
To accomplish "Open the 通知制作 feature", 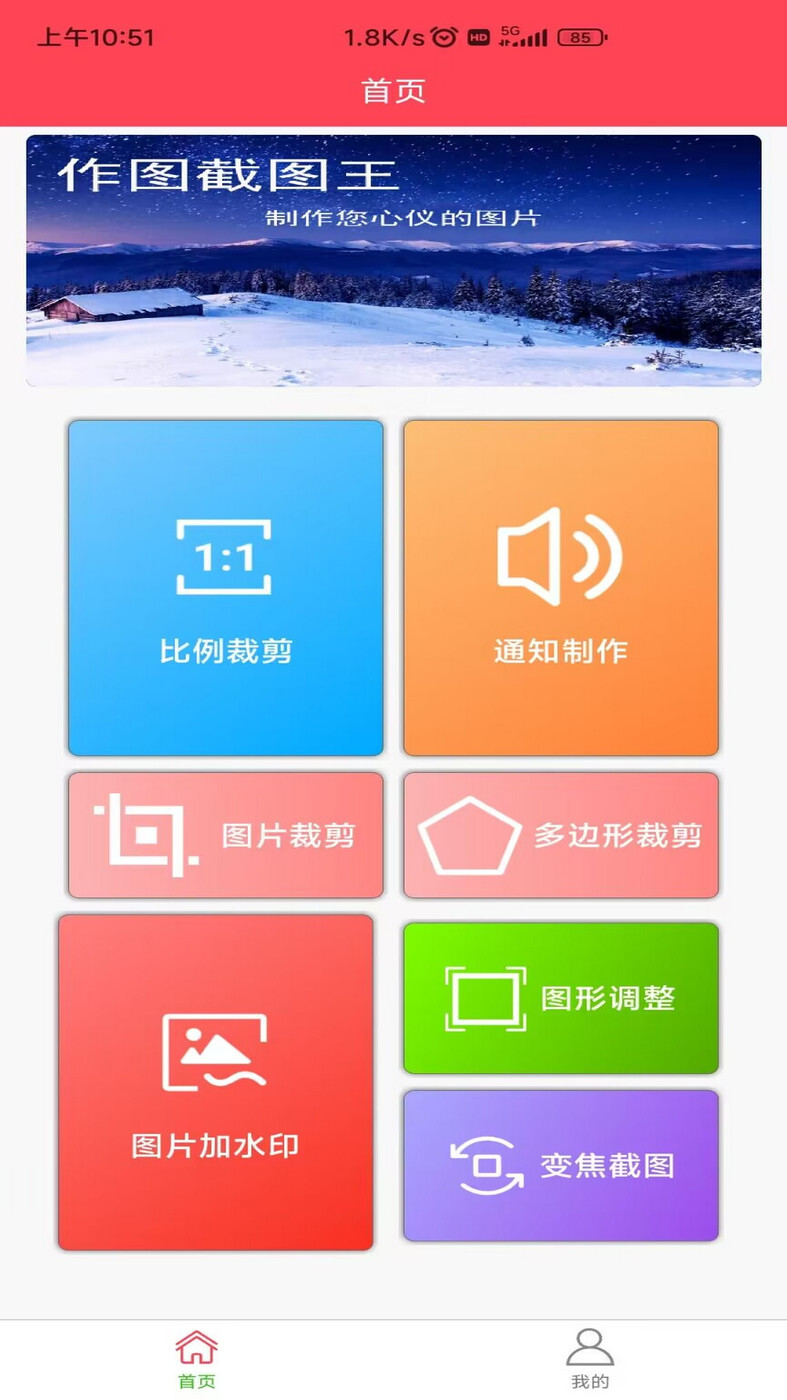I will (561, 588).
